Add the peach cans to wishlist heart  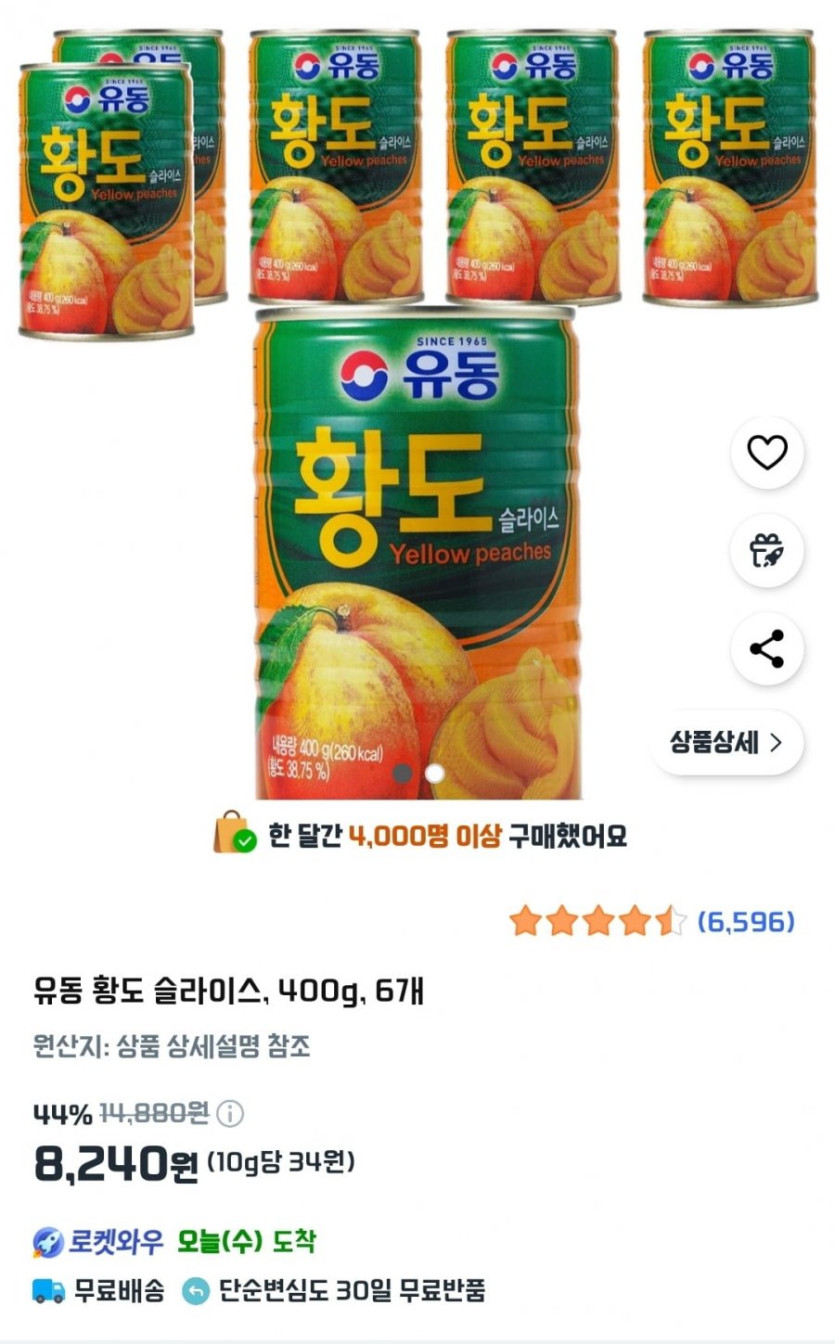click(x=767, y=453)
